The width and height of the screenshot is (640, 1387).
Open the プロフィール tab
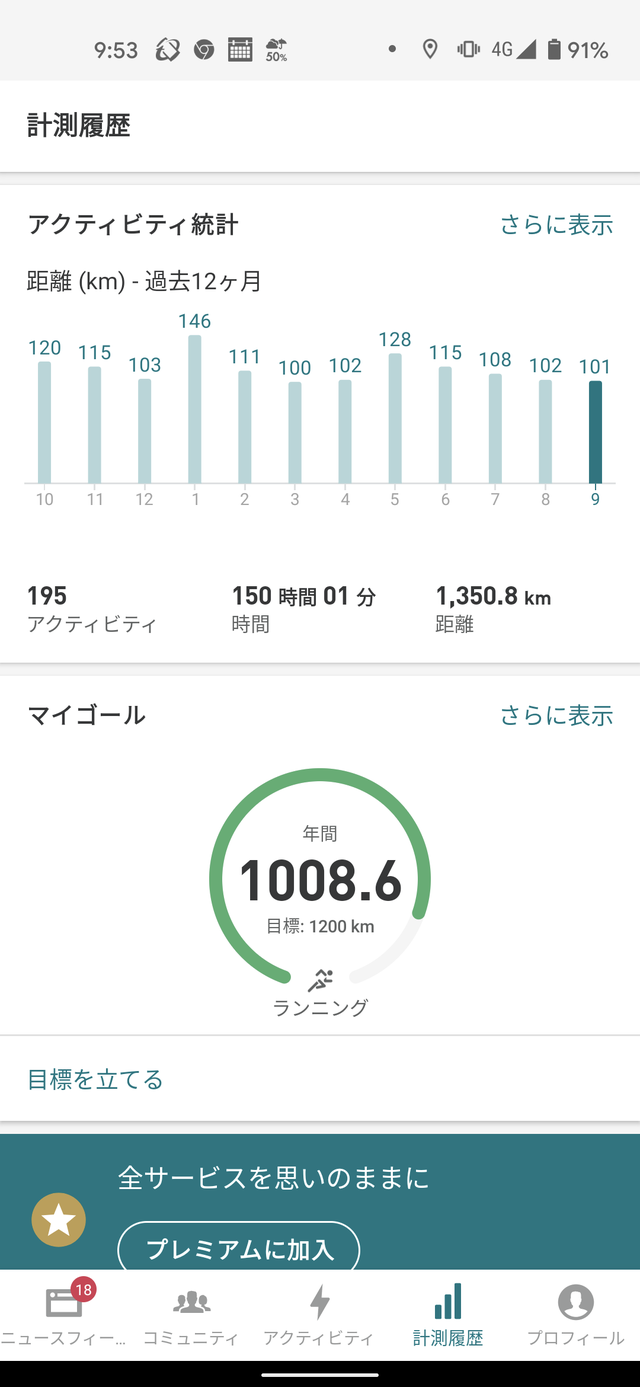576,1315
